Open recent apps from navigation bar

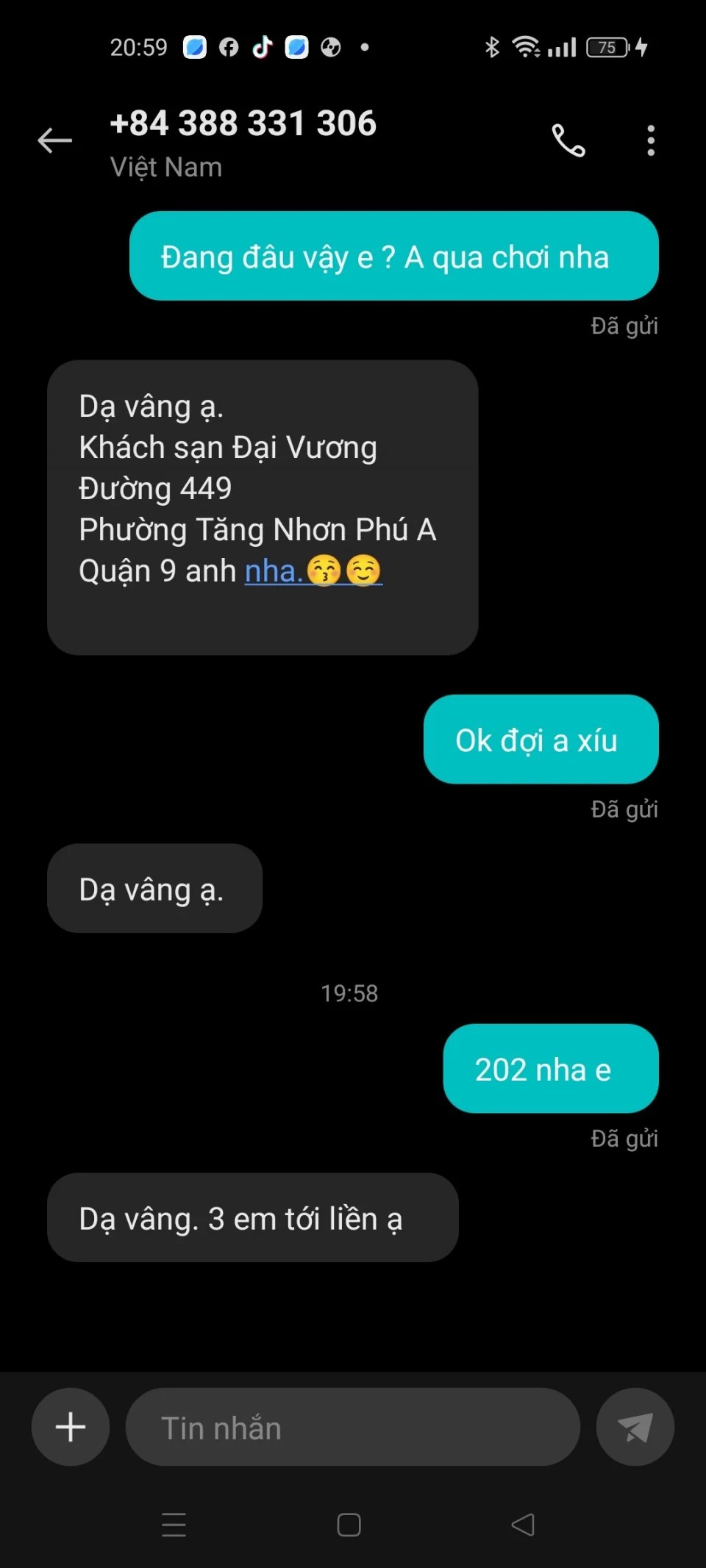(174, 1525)
